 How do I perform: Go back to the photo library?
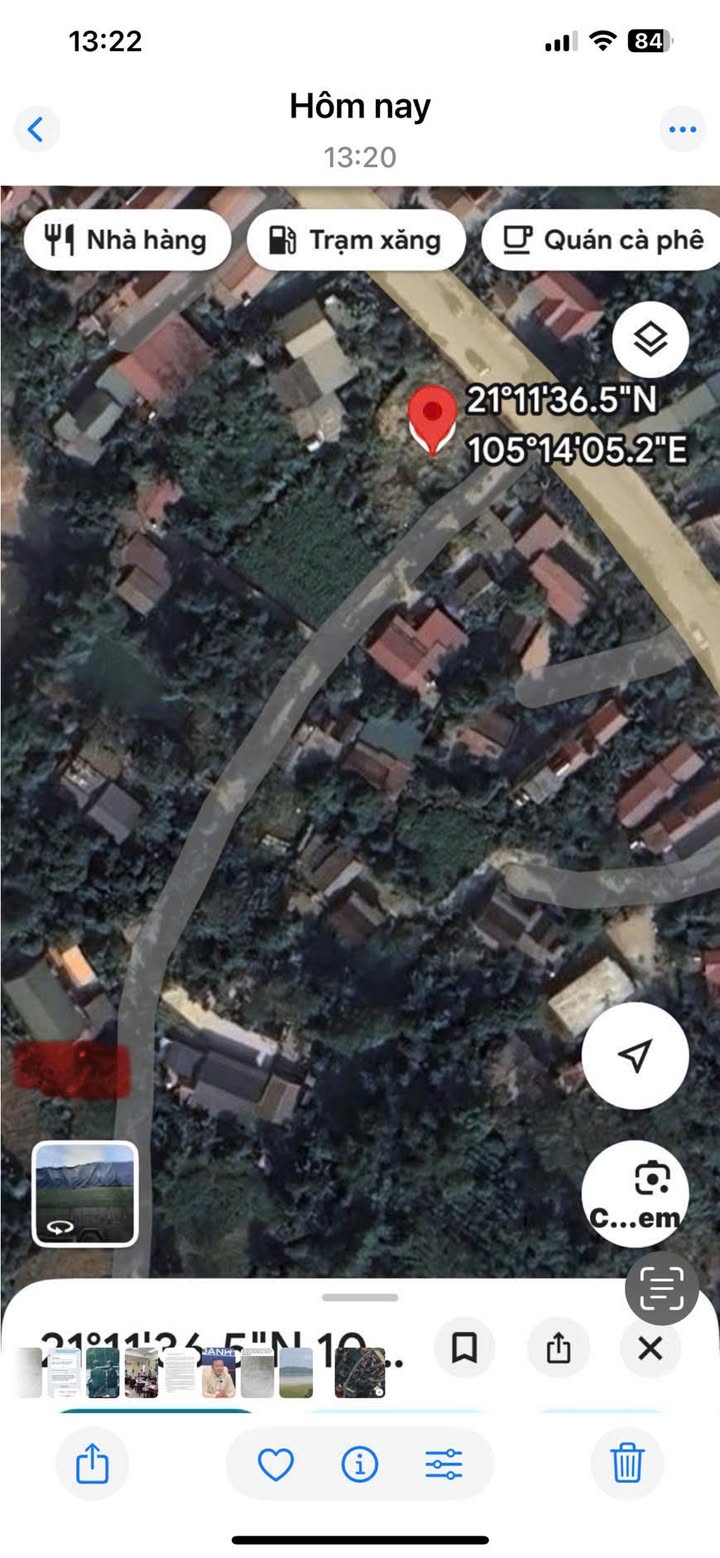click(36, 130)
